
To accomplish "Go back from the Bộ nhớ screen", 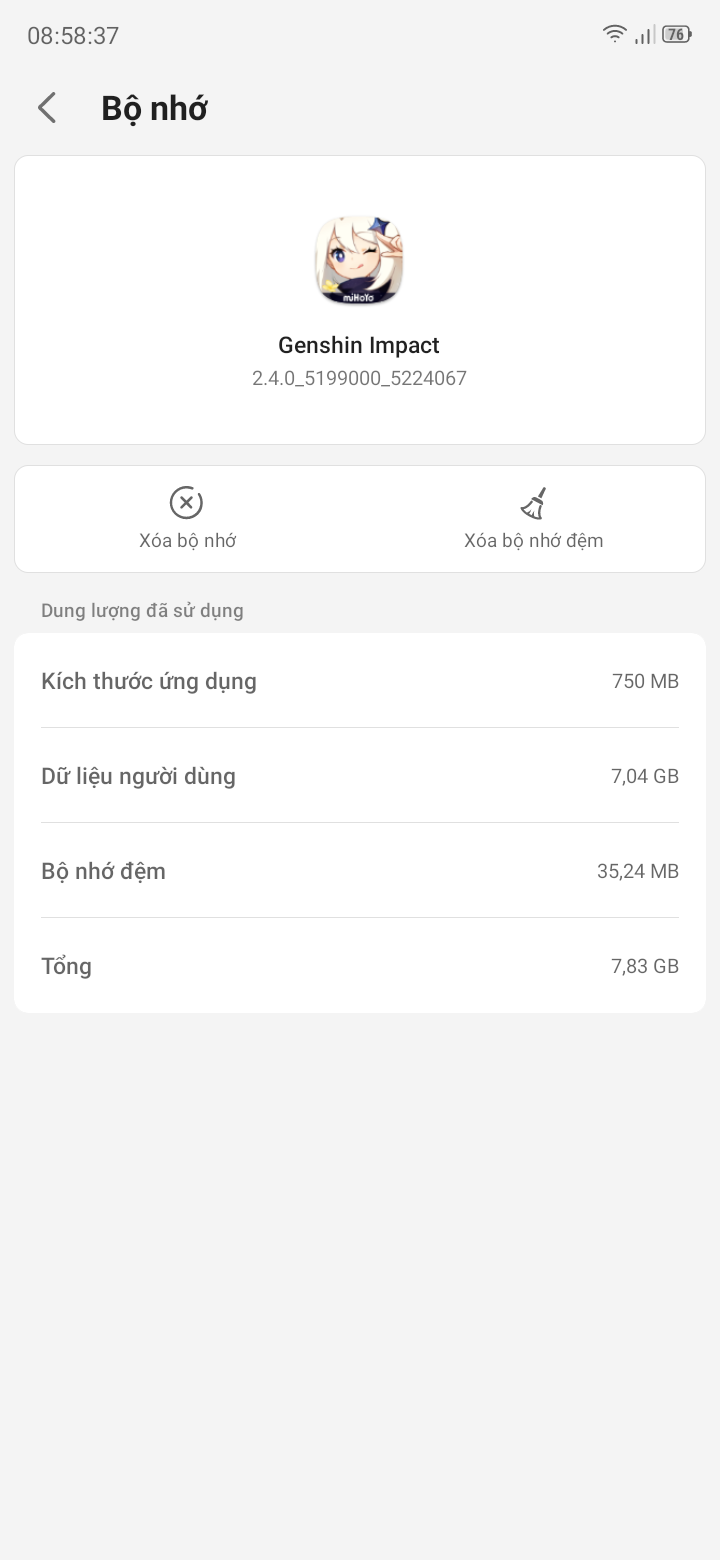I will pos(47,108).
